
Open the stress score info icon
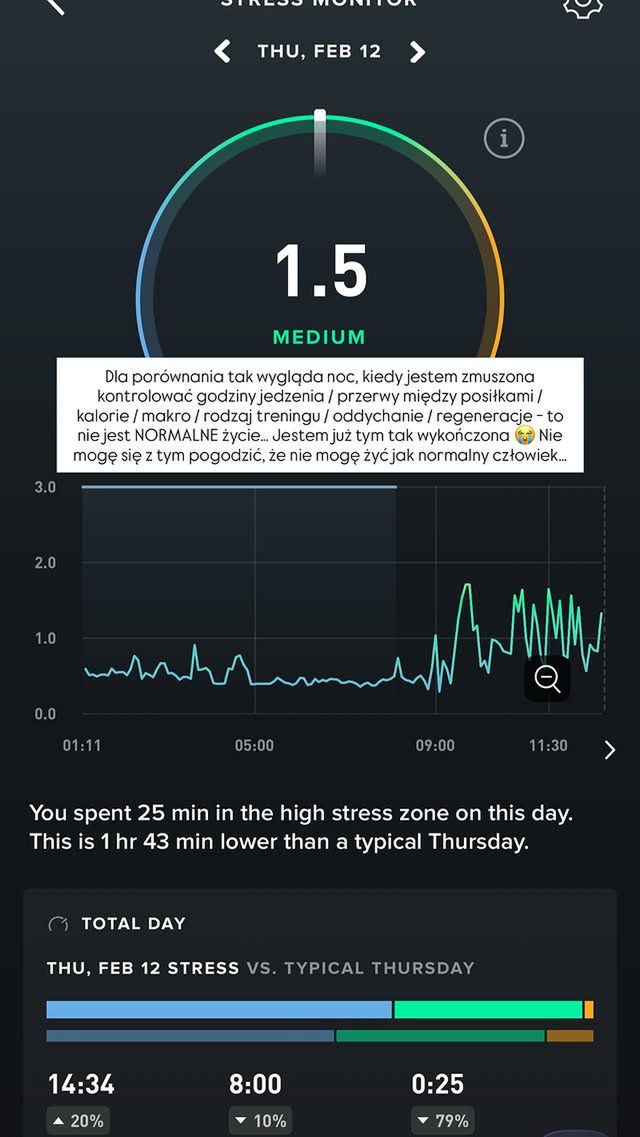(504, 139)
